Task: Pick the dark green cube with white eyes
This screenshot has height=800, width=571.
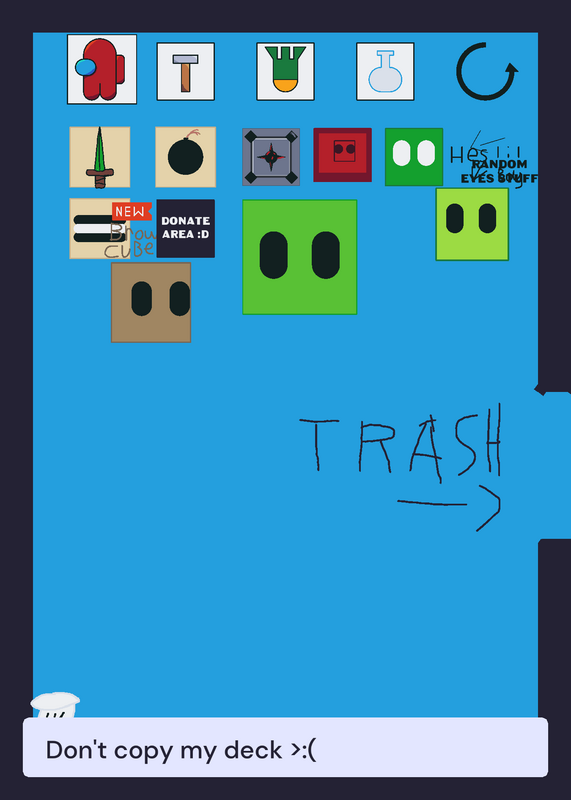Action: pyautogui.click(x=414, y=157)
